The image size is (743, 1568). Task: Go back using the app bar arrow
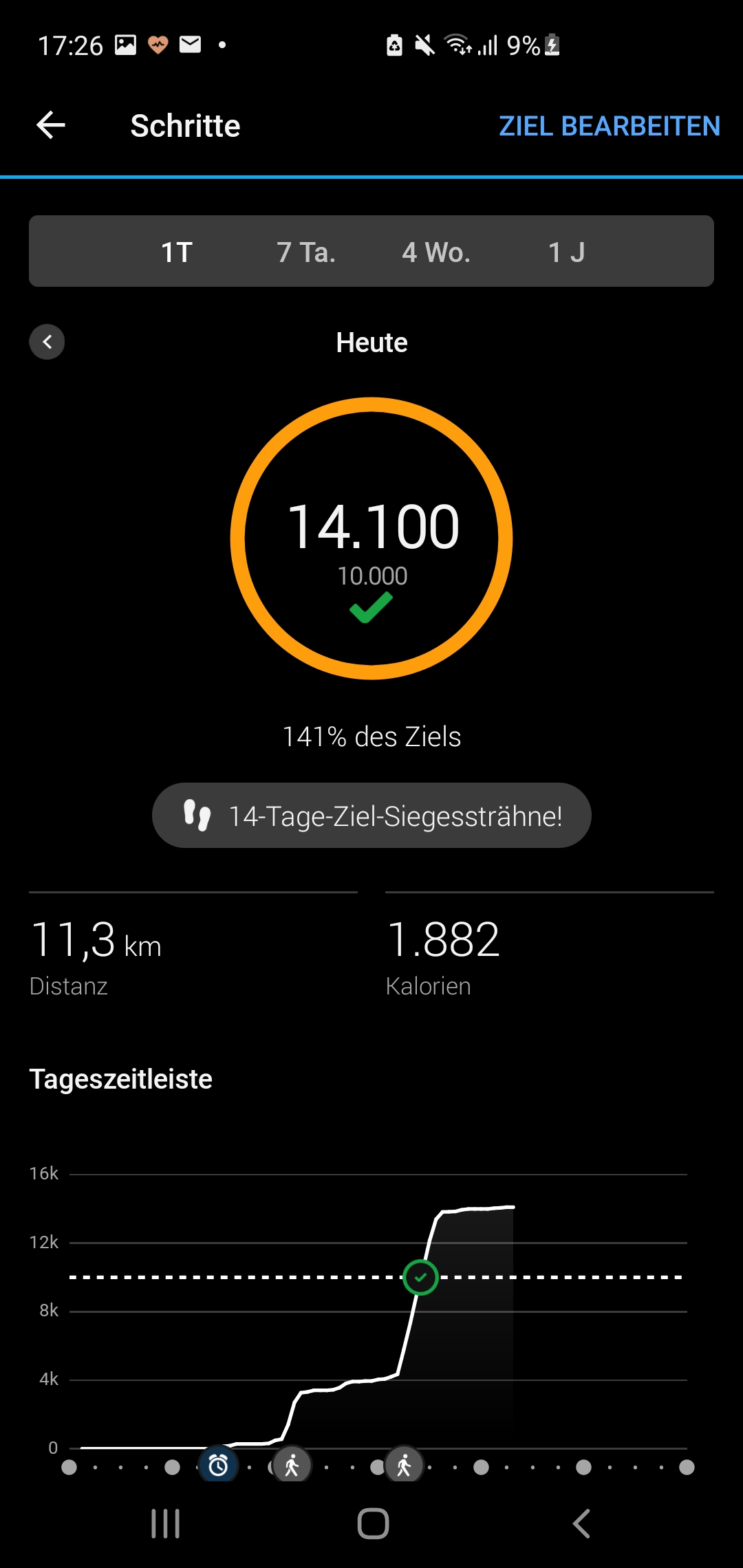click(51, 125)
